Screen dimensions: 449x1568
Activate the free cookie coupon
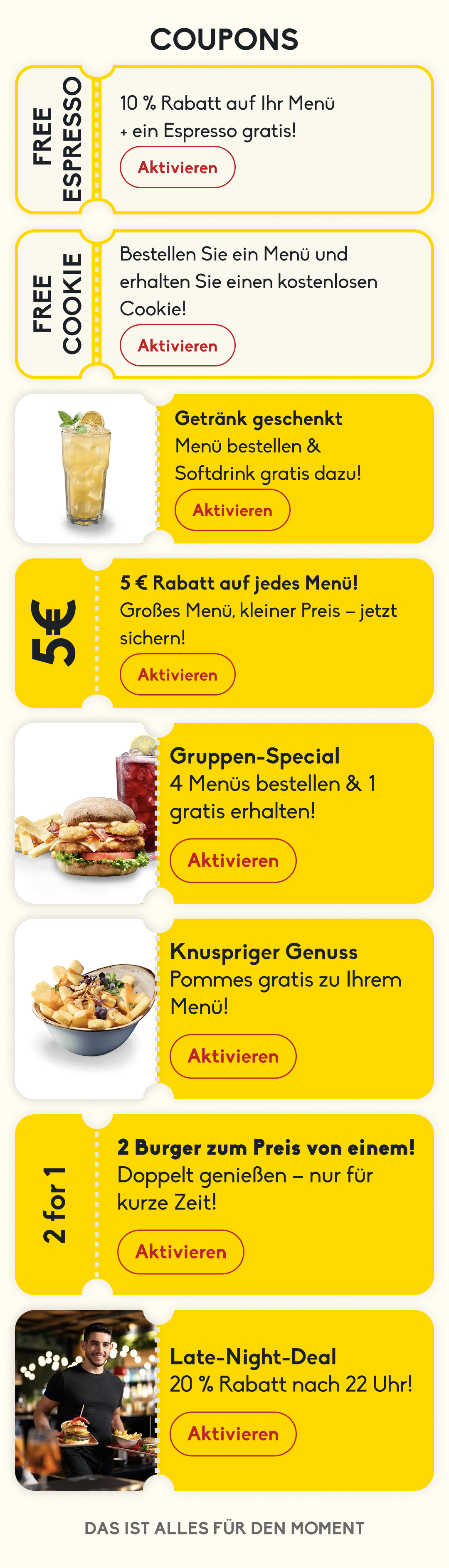pyautogui.click(x=177, y=345)
